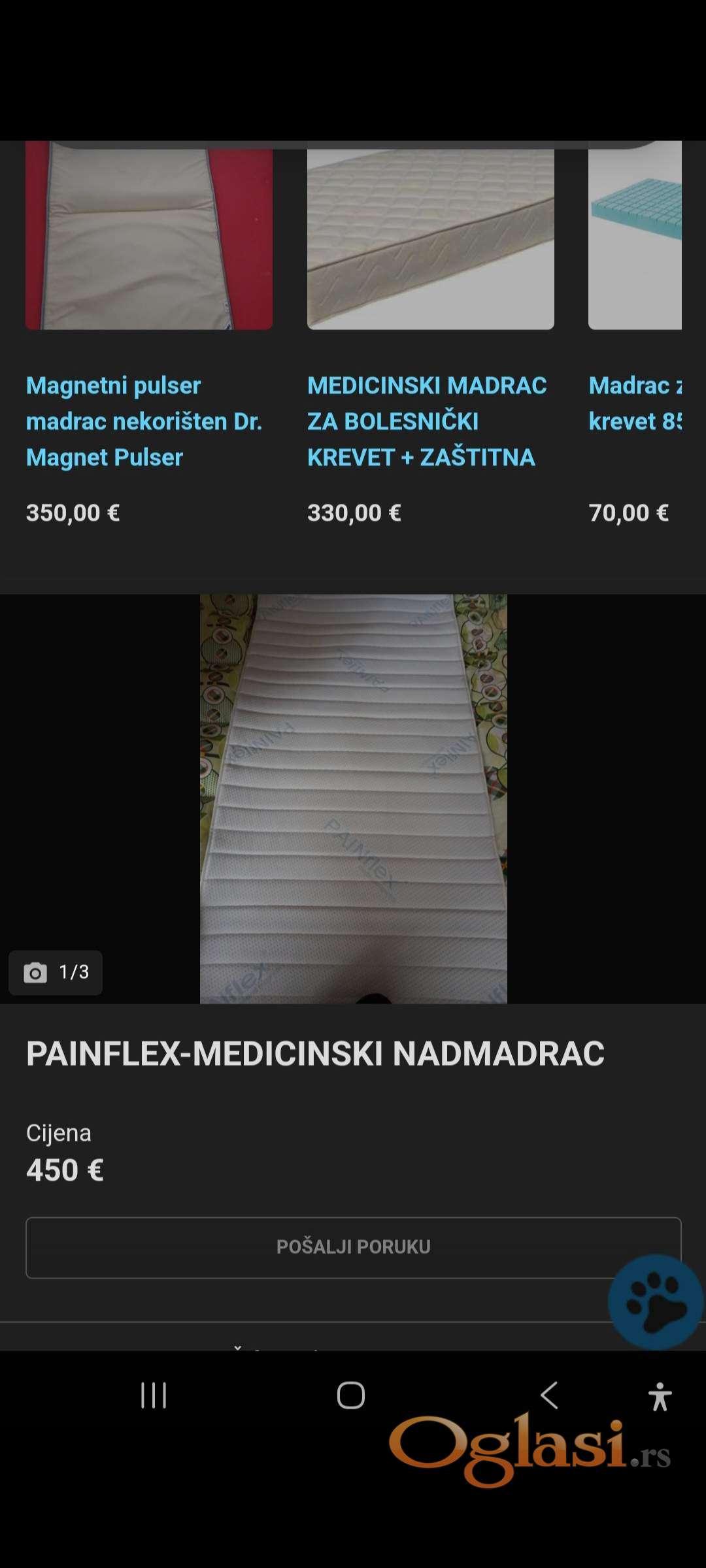Open the accessibility shortcut in the navigation bar

pos(660,1396)
